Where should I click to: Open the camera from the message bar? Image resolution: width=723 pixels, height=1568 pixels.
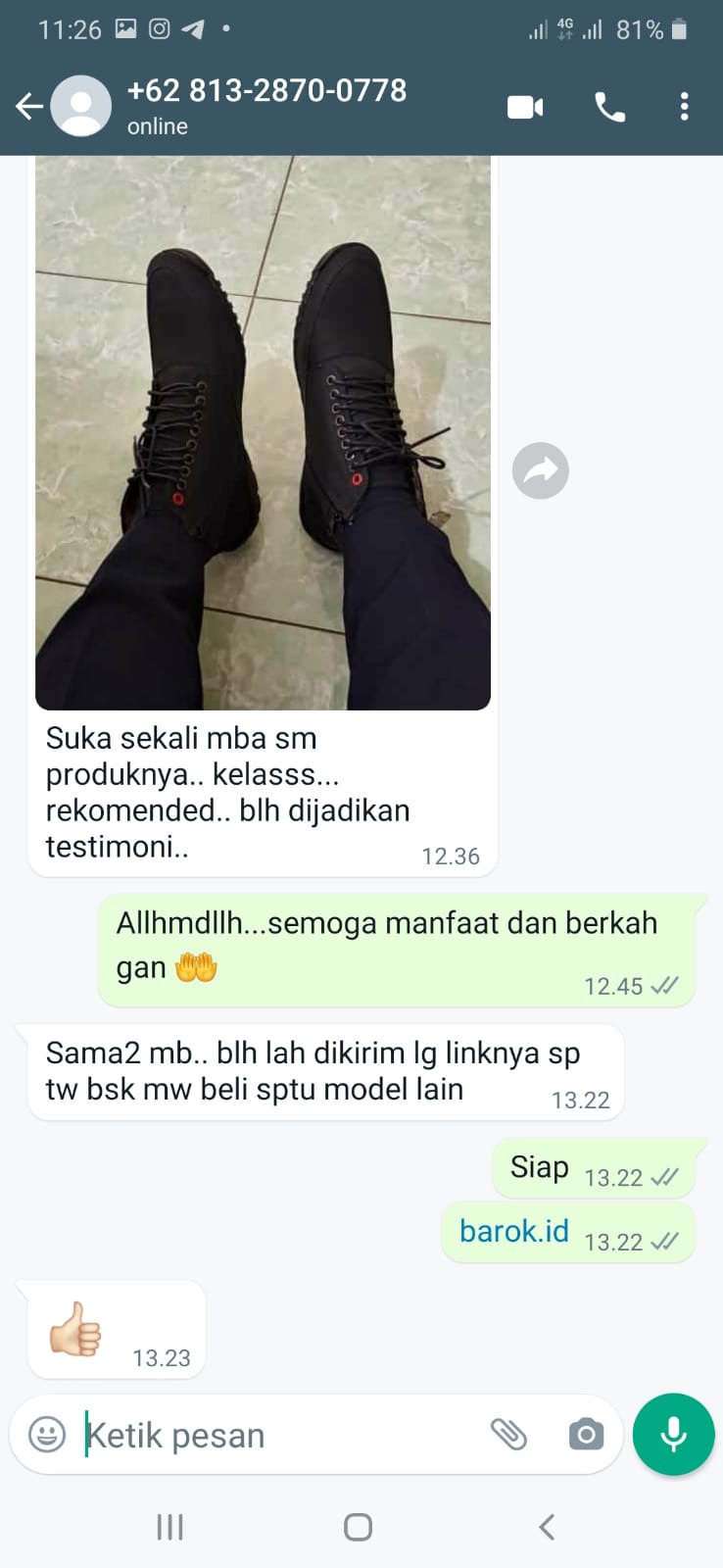(x=586, y=1435)
